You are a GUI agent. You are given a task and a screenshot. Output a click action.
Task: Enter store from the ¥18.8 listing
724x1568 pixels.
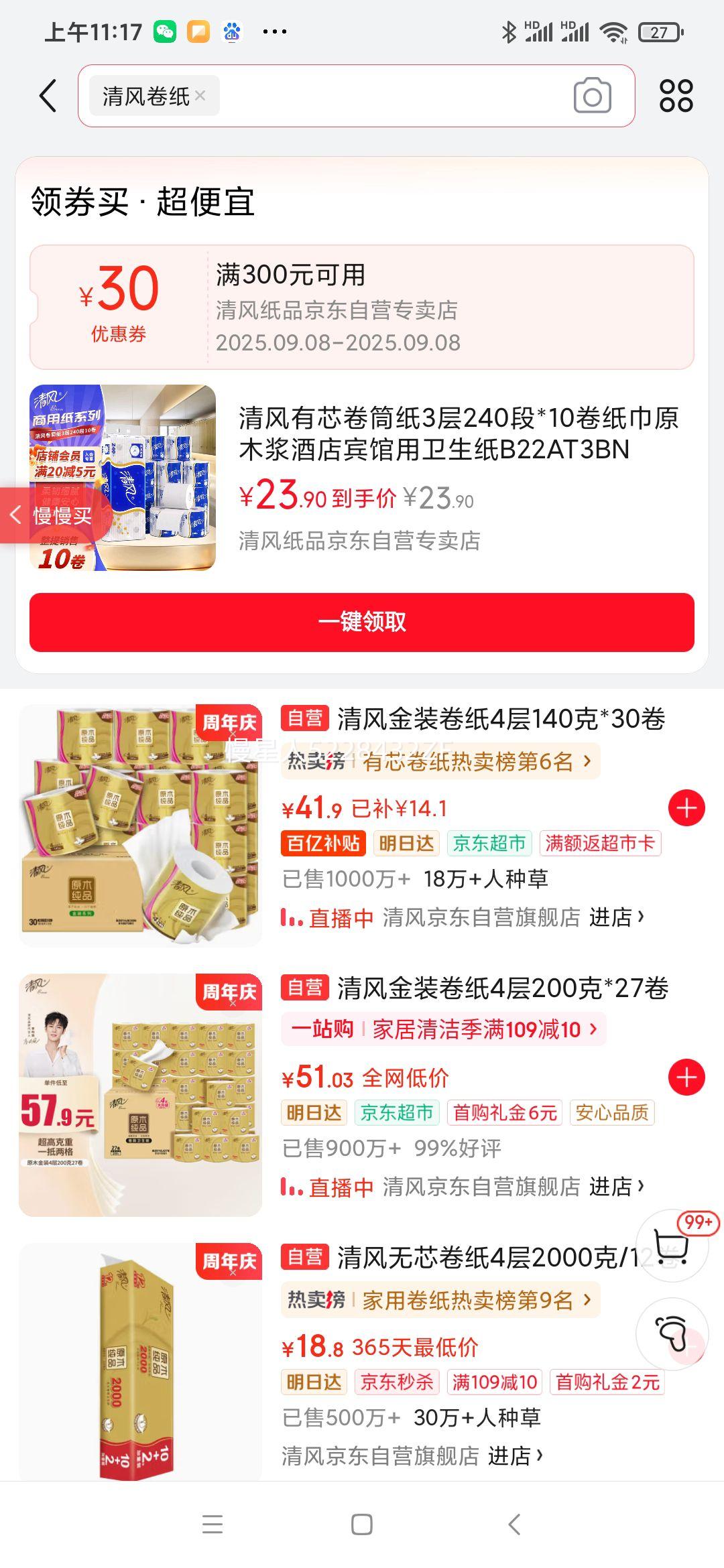tap(515, 1456)
